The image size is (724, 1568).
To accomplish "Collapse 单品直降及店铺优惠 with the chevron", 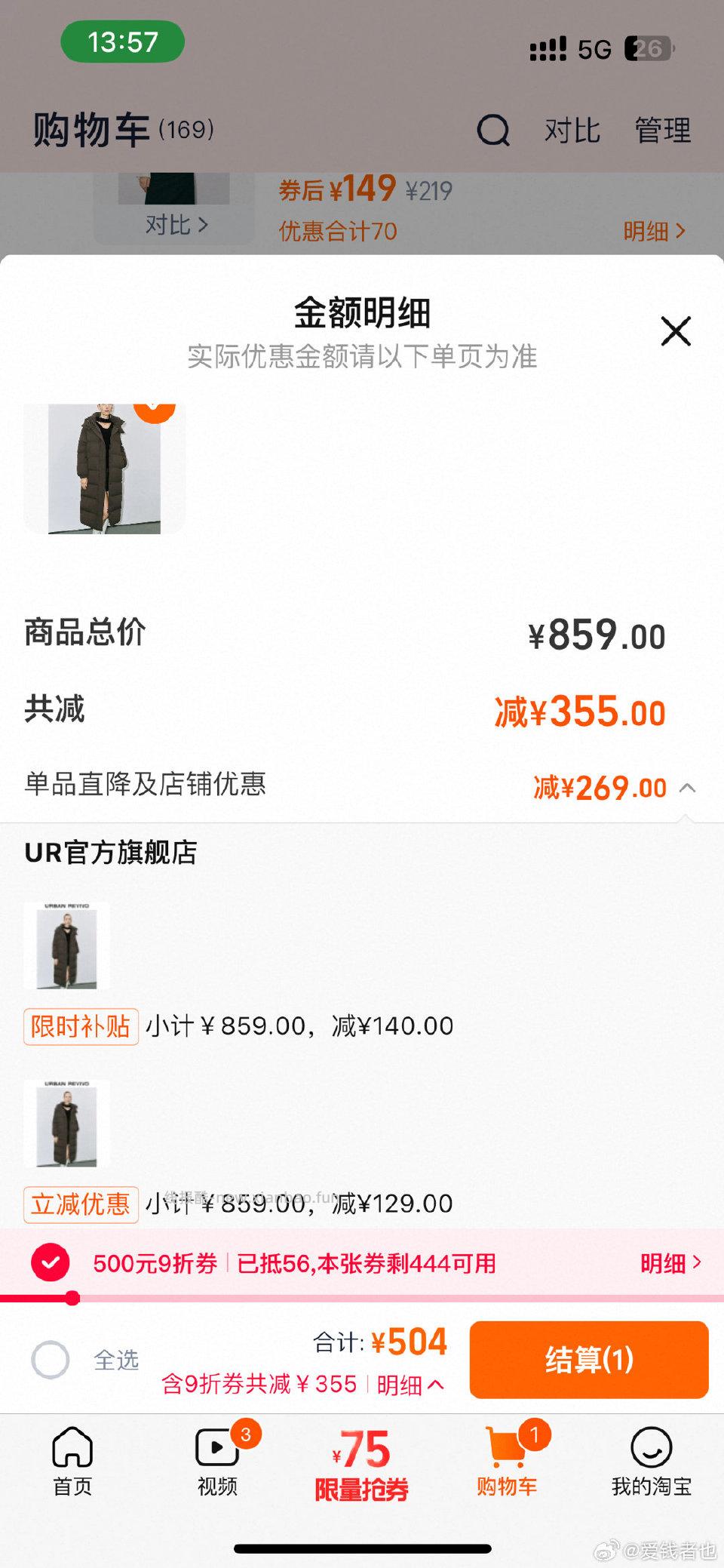I will click(x=686, y=788).
